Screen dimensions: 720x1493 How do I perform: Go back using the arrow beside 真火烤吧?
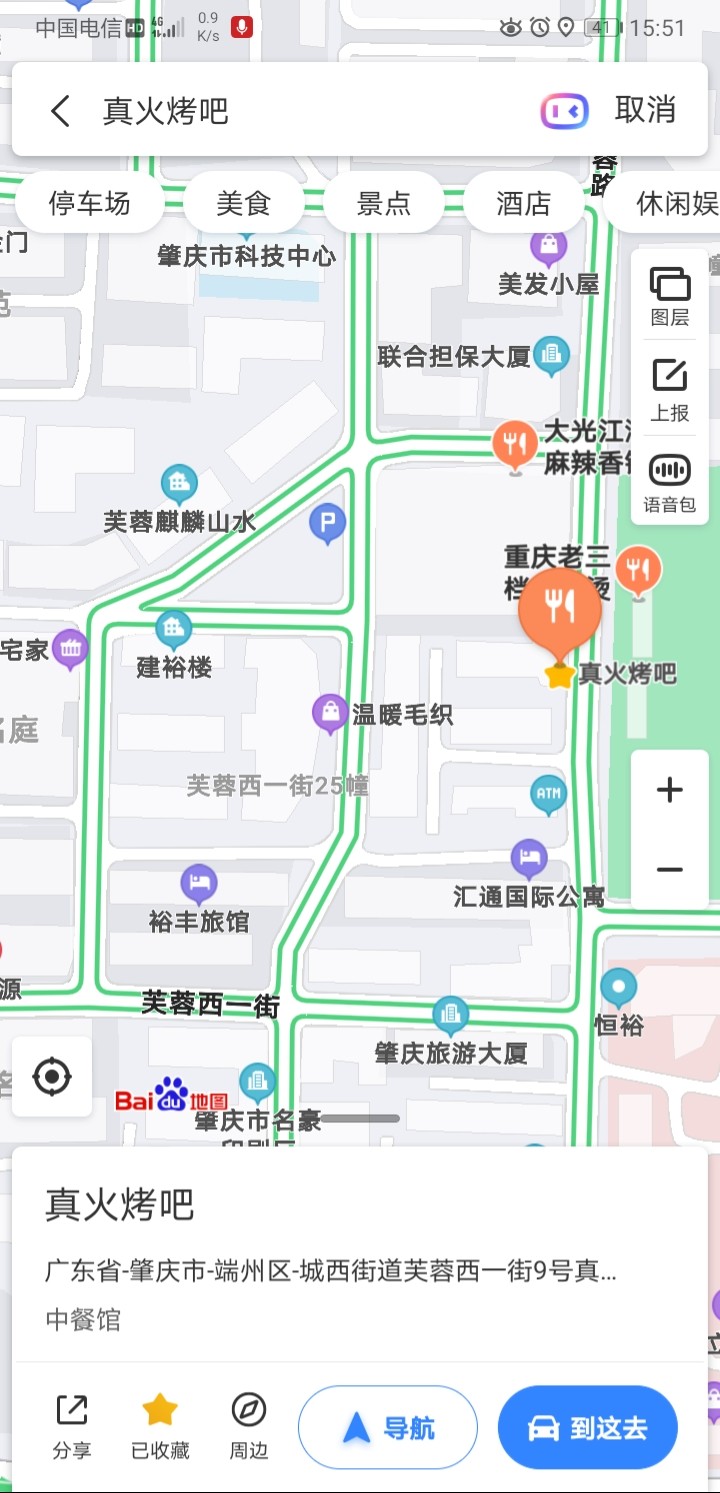click(x=60, y=110)
